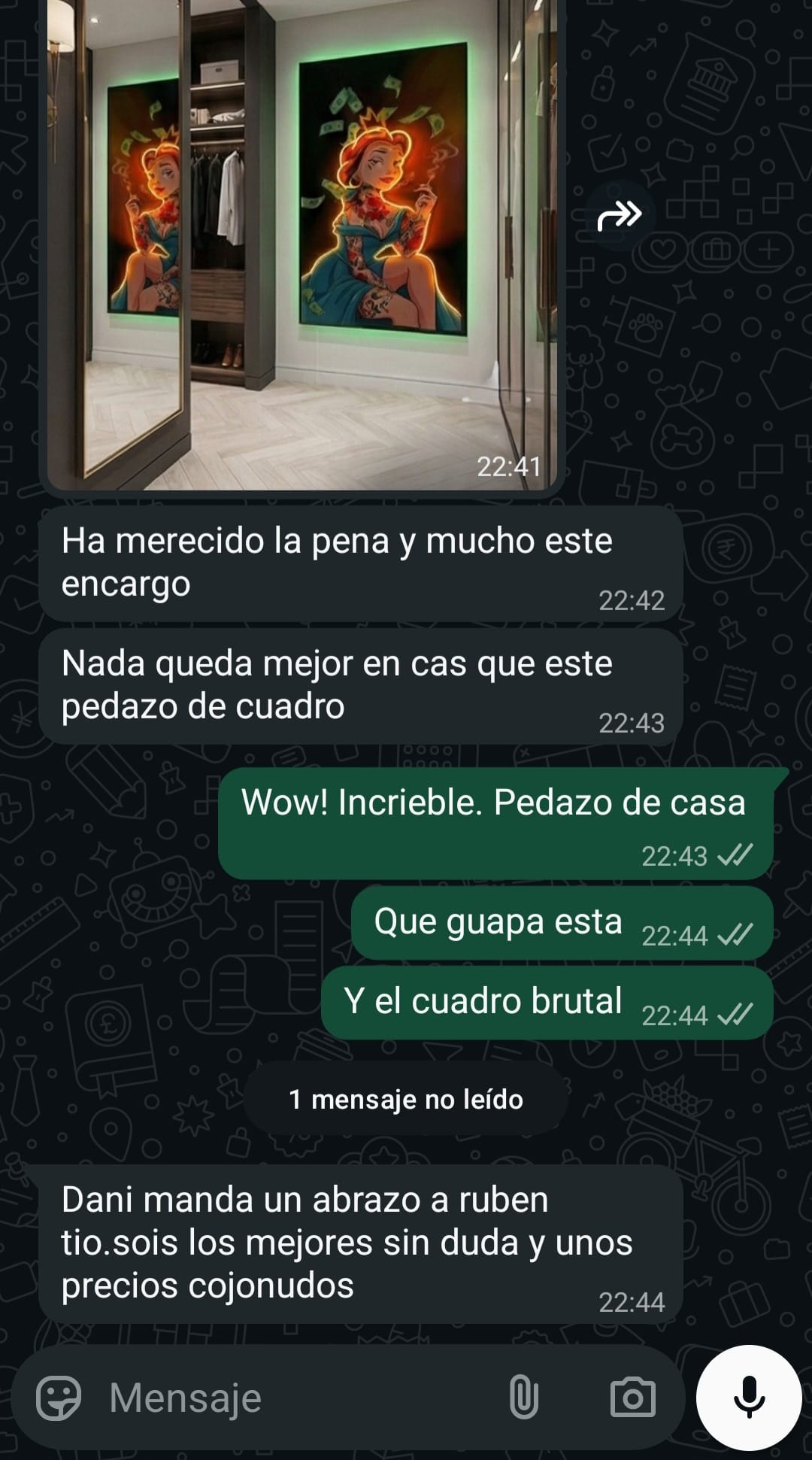Screen dimensions: 812x1460
Task: Attach a file with the paperclip
Action: (523, 1398)
